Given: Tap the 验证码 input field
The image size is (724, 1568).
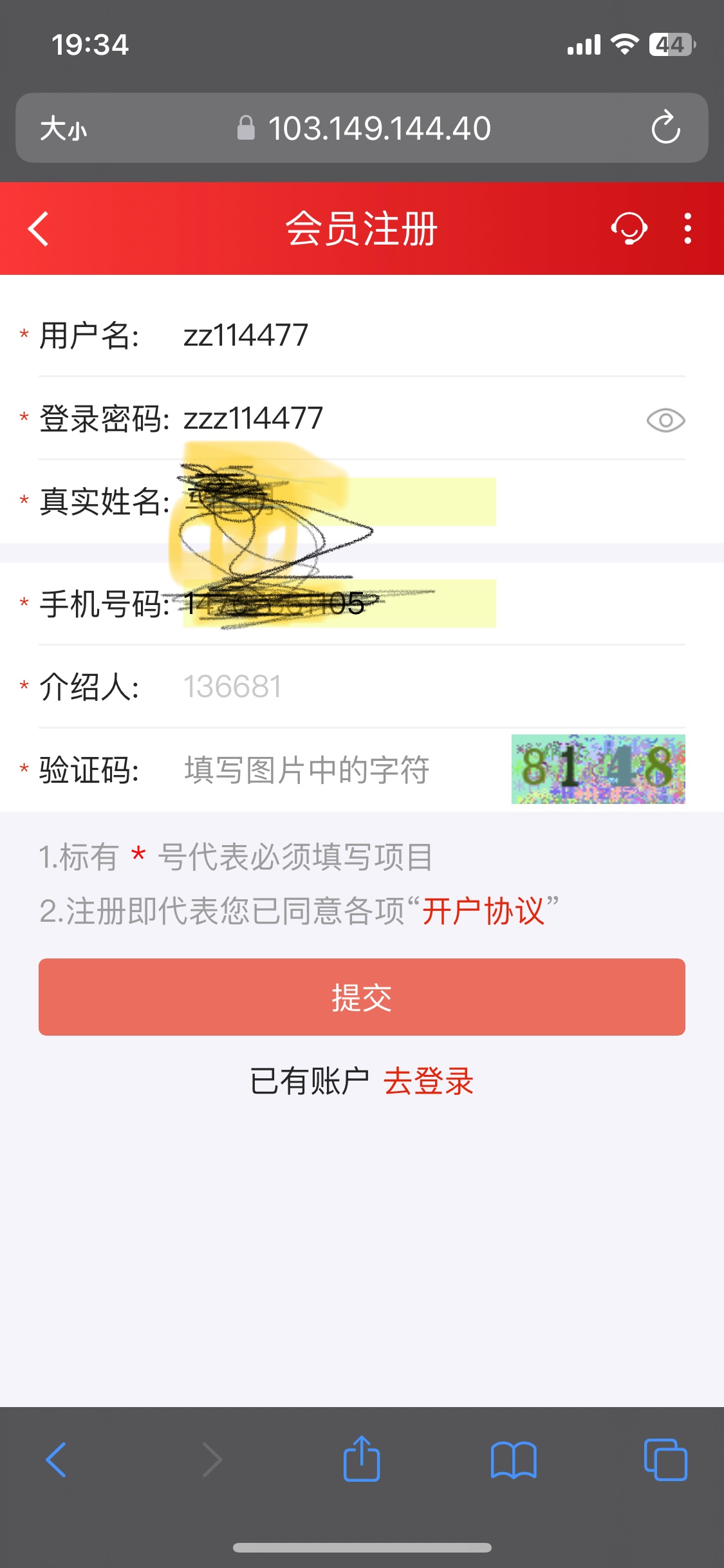Looking at the screenshot, I should point(344,770).
